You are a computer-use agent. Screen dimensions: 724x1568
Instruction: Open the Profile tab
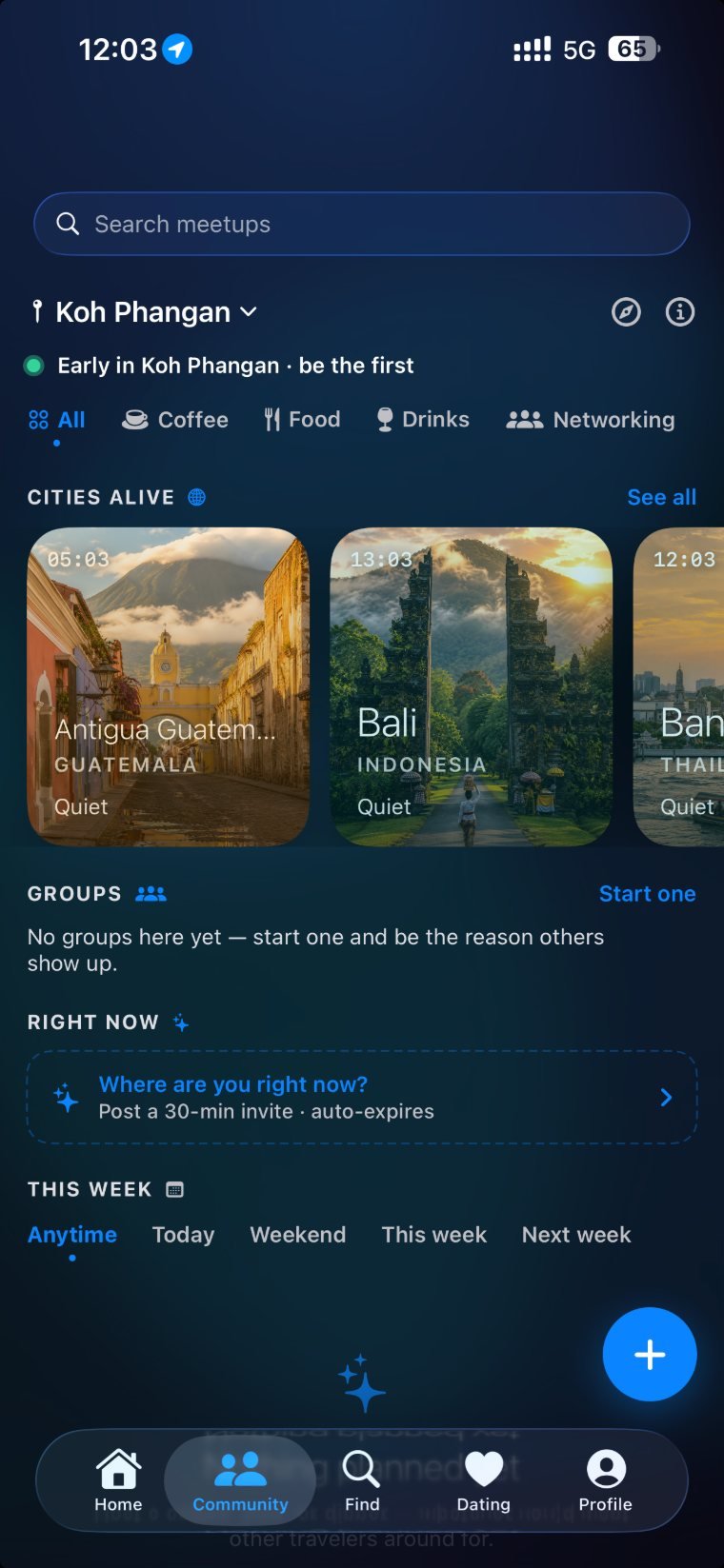coord(606,1480)
